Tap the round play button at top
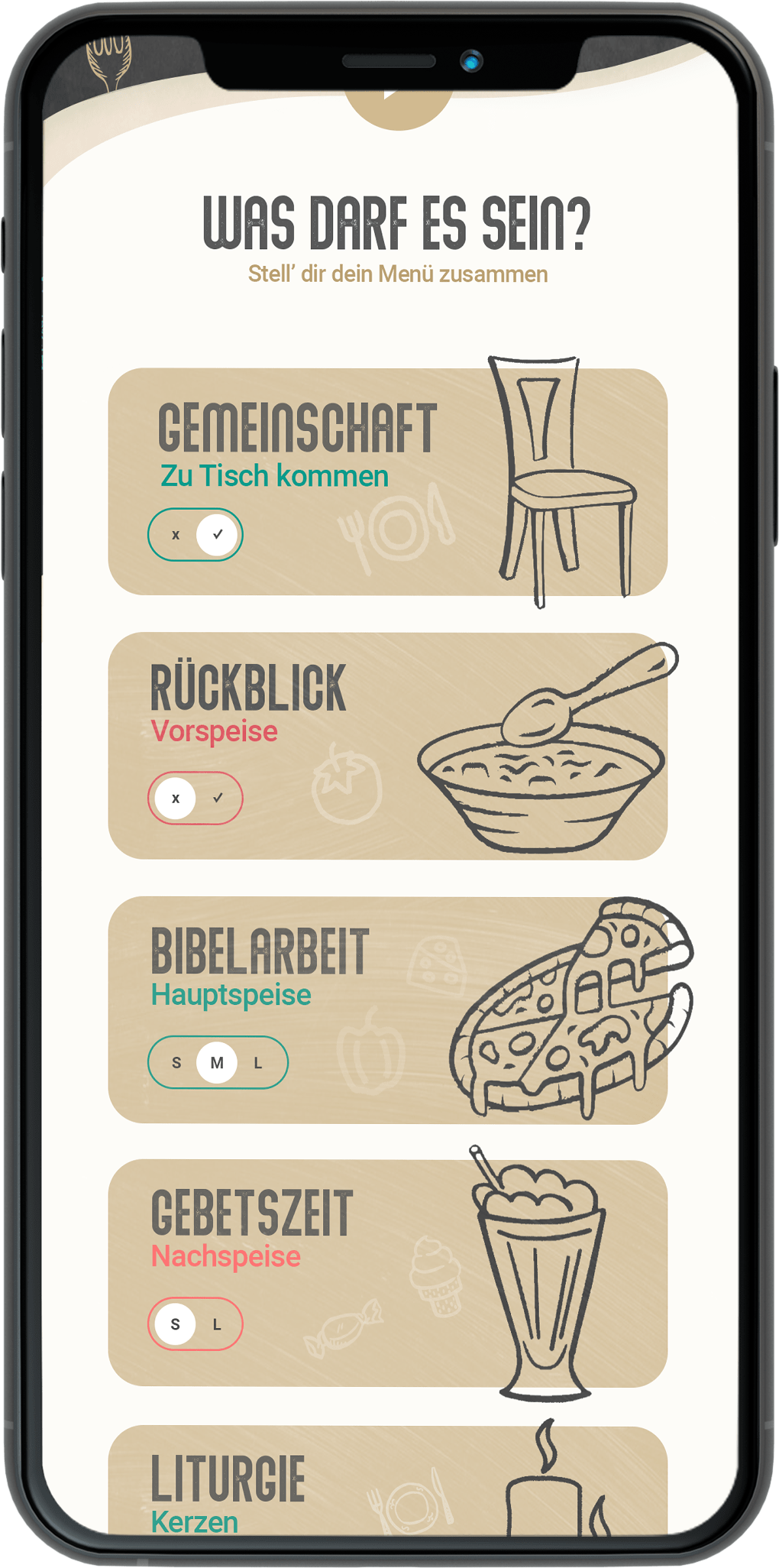The image size is (779, 1568). point(397,105)
